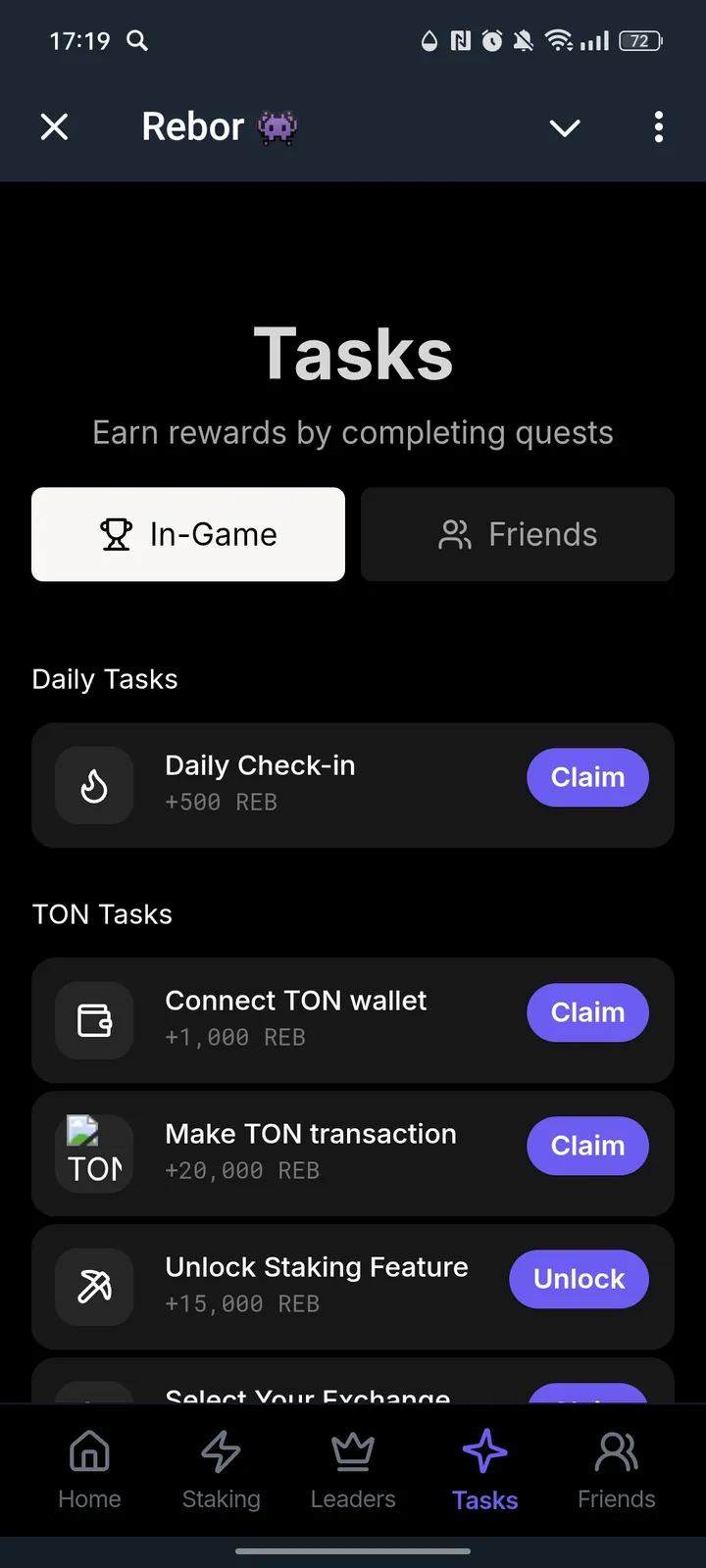This screenshot has width=706, height=1568.
Task: Select the TON coin icon on Make TON transaction
Action: point(94,1152)
